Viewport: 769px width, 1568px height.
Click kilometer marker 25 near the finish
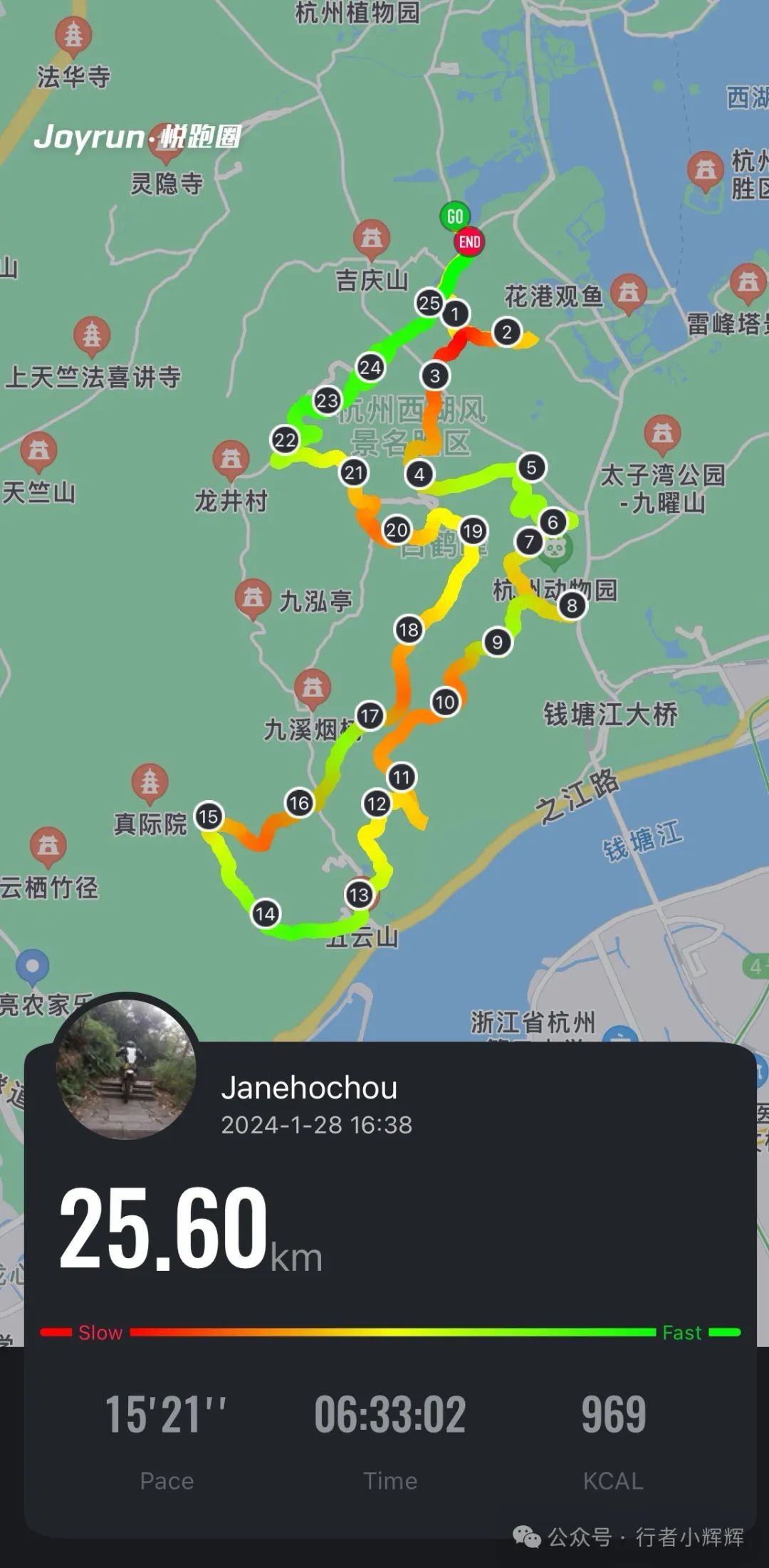click(429, 303)
